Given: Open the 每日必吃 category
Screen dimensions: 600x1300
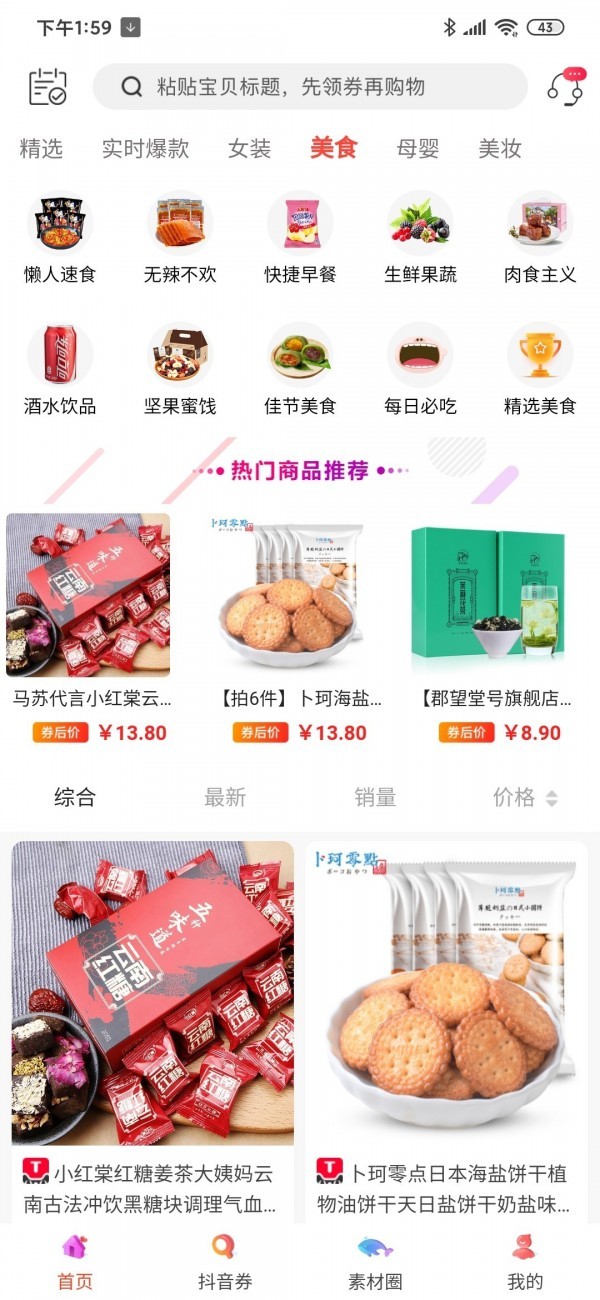Looking at the screenshot, I should click(x=420, y=370).
